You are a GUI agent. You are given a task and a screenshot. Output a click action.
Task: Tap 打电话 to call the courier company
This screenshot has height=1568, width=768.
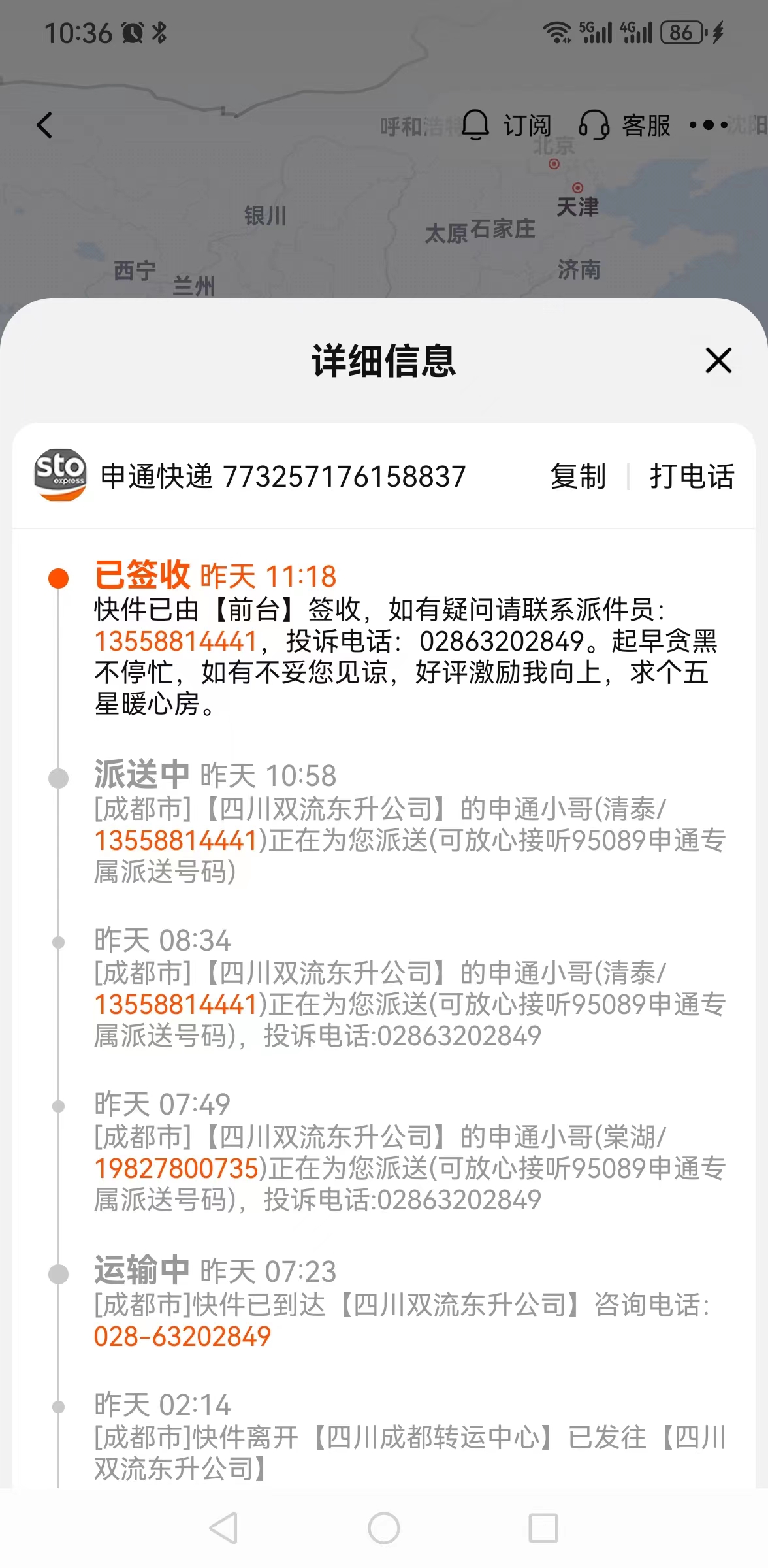point(692,476)
